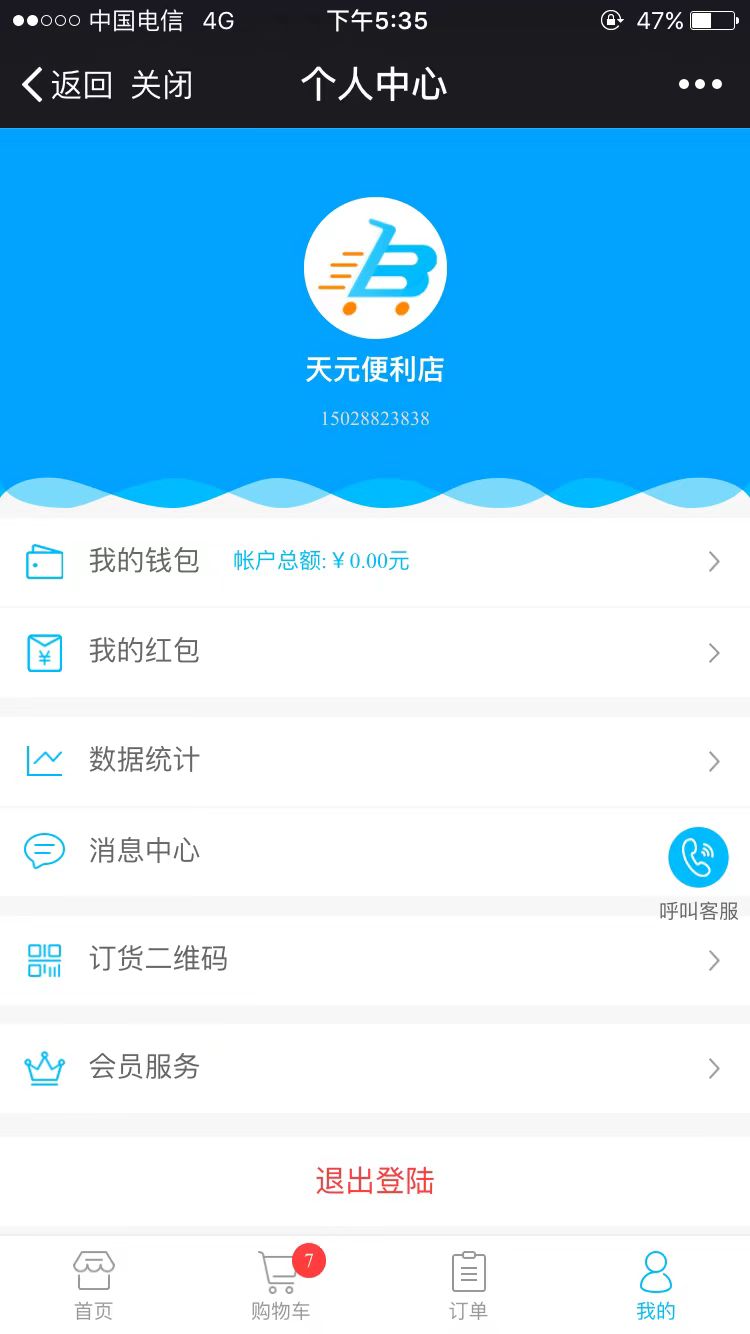Open 订货二维码 ordering QR code
This screenshot has width=750, height=1334.
(x=375, y=960)
